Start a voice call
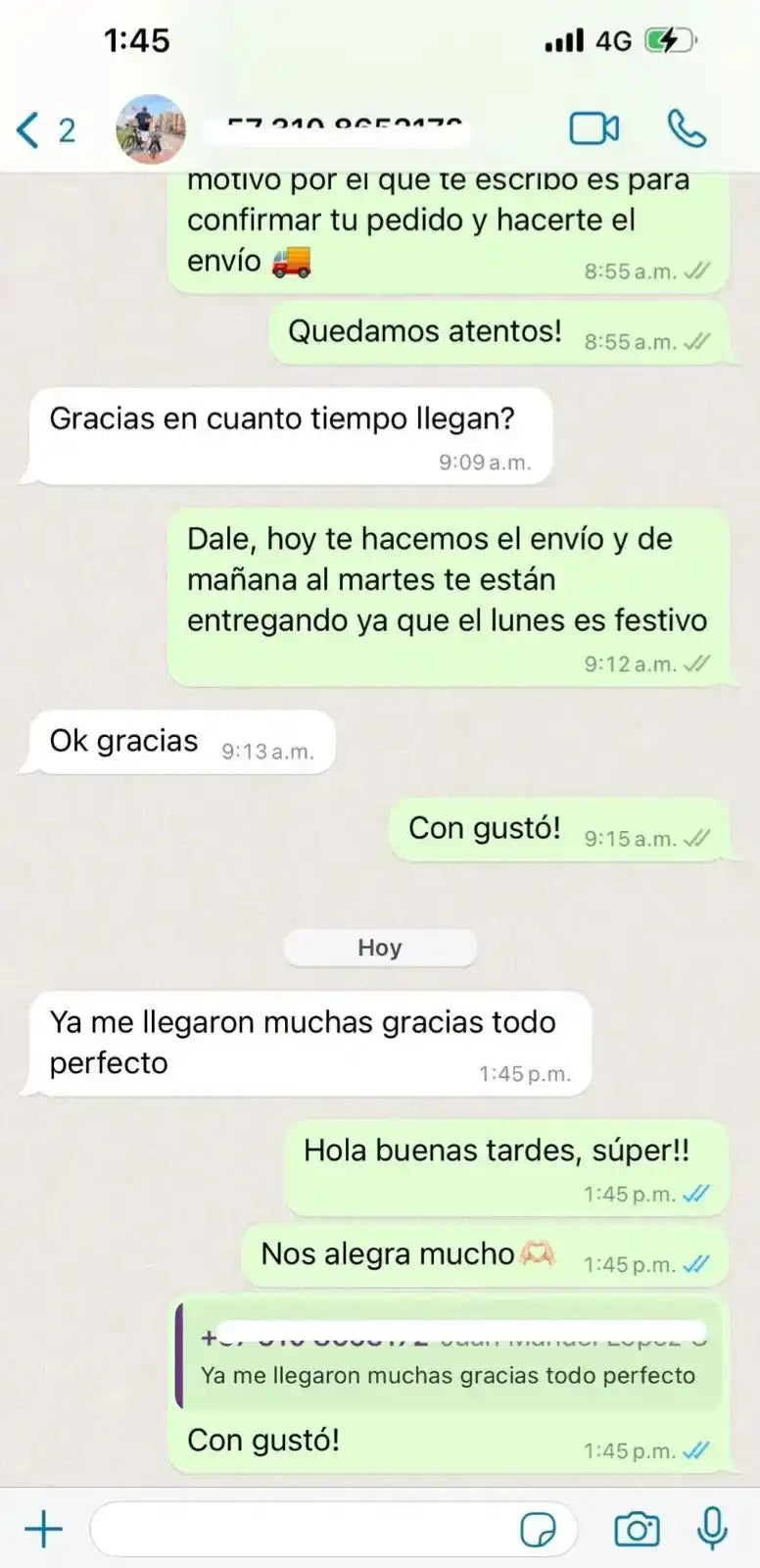760x1568 pixels. tap(686, 128)
